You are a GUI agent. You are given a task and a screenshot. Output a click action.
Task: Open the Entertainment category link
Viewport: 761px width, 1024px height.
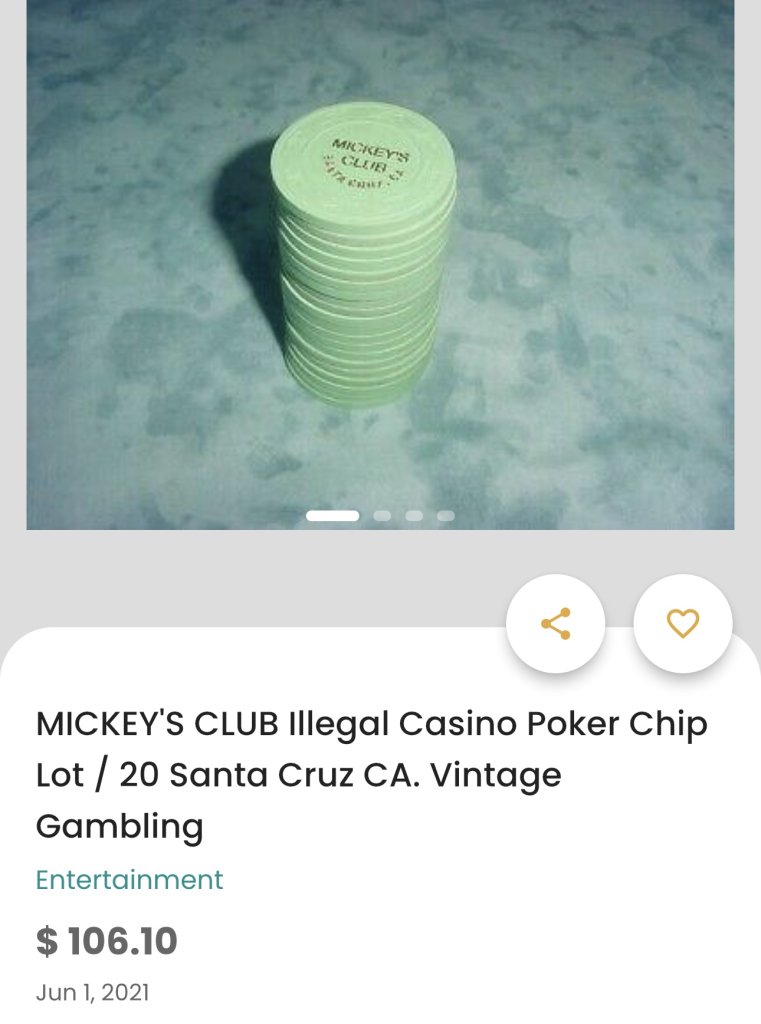coord(129,880)
